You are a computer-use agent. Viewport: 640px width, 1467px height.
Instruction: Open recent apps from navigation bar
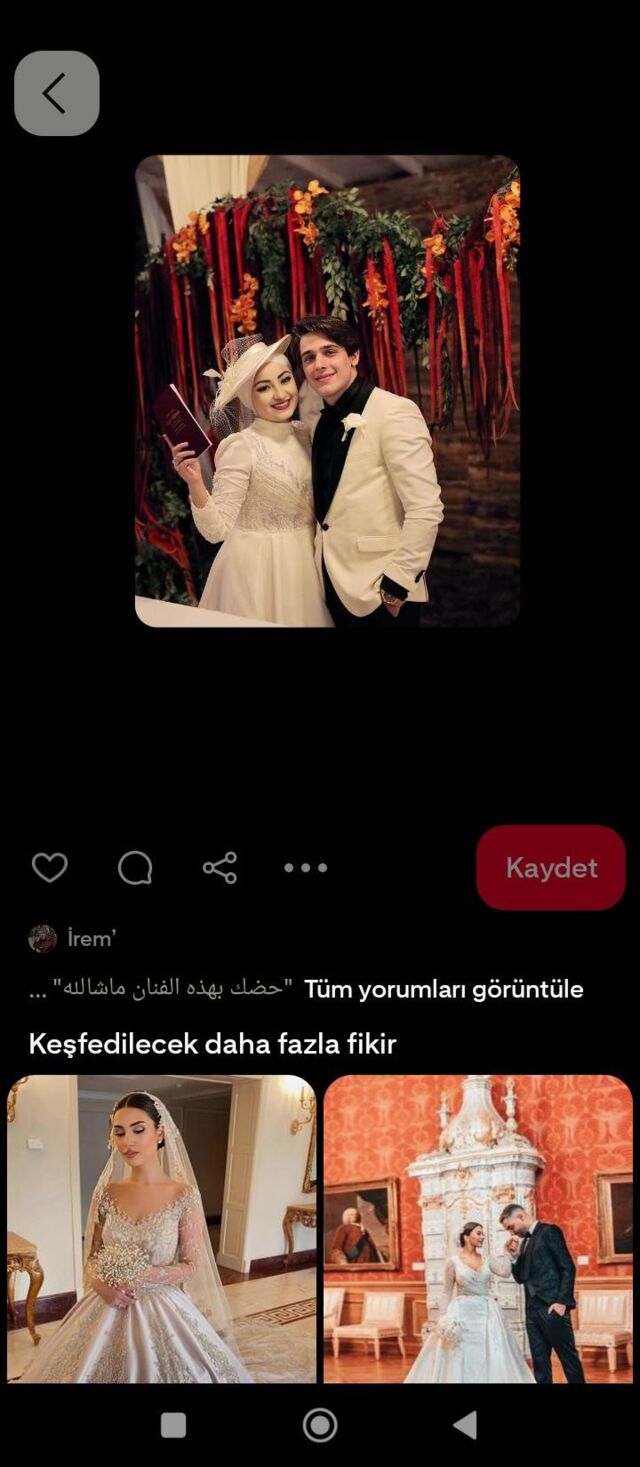[x=173, y=1425]
